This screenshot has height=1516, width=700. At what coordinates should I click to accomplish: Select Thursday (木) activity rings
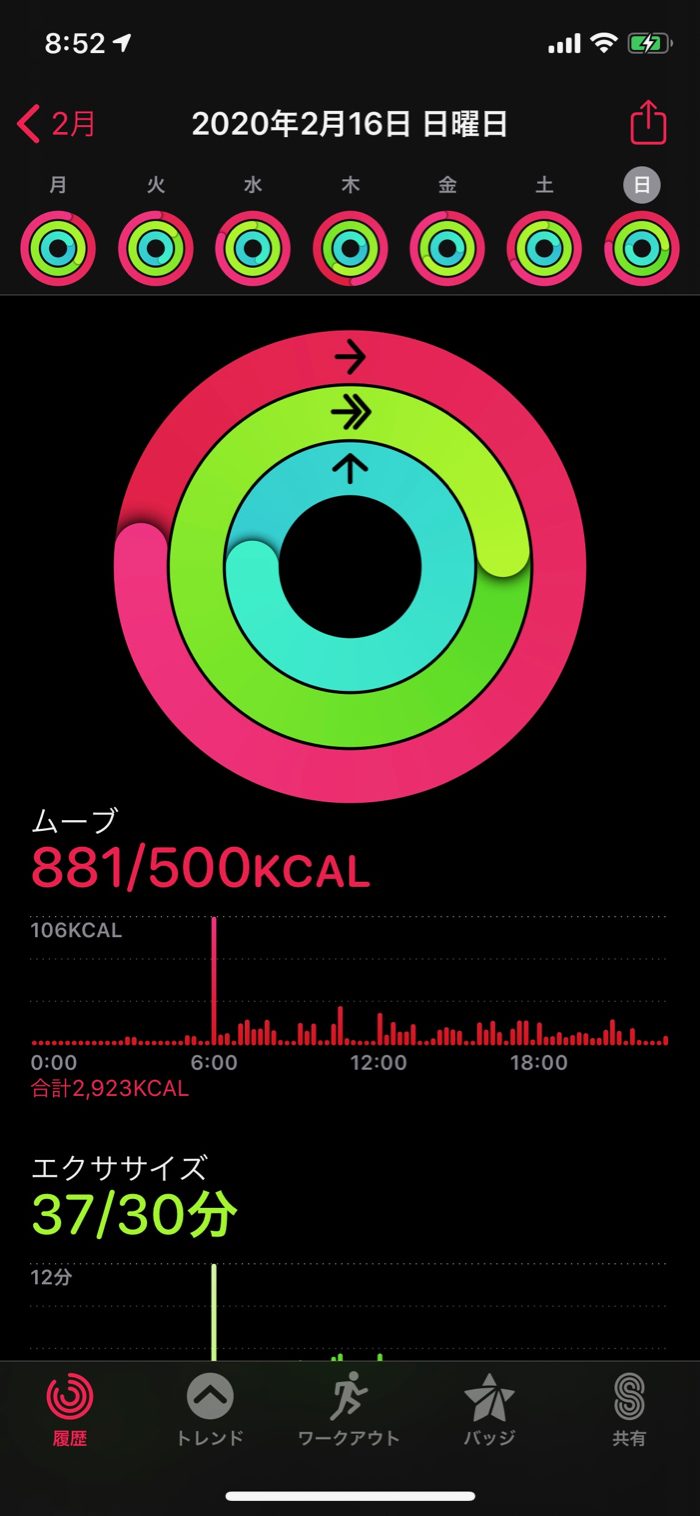coord(350,249)
